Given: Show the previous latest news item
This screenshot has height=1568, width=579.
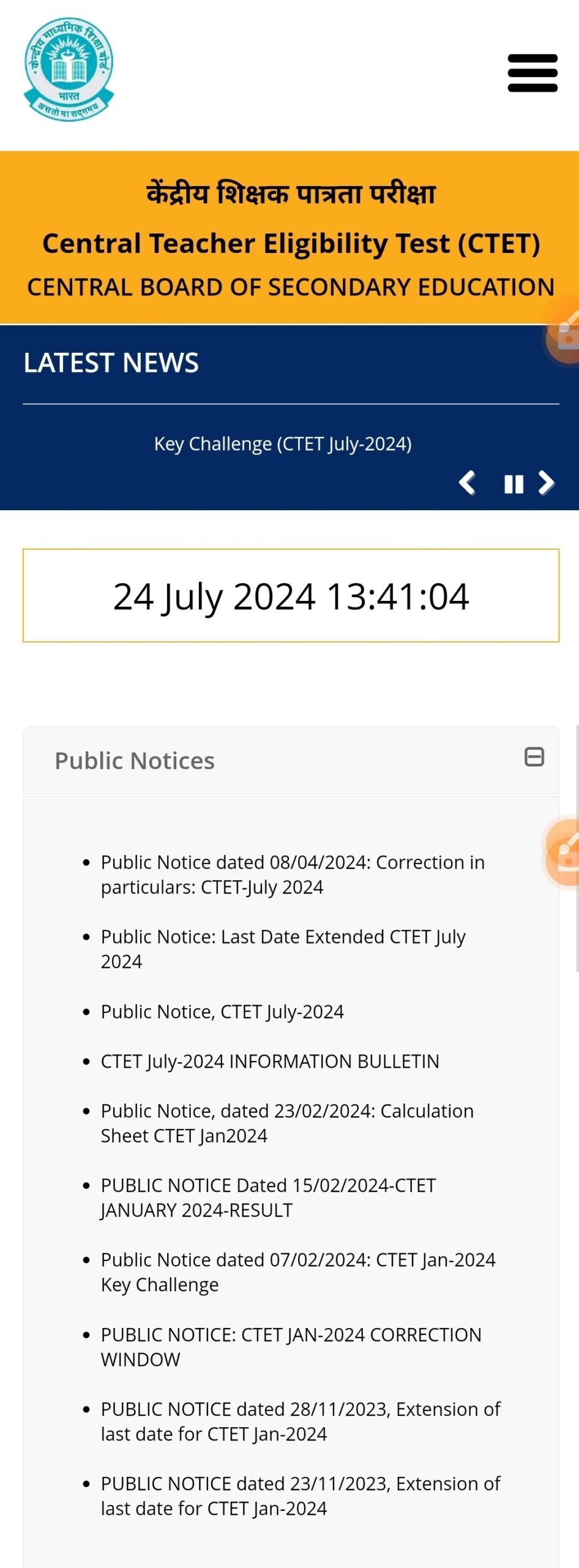Looking at the screenshot, I should (x=468, y=483).
